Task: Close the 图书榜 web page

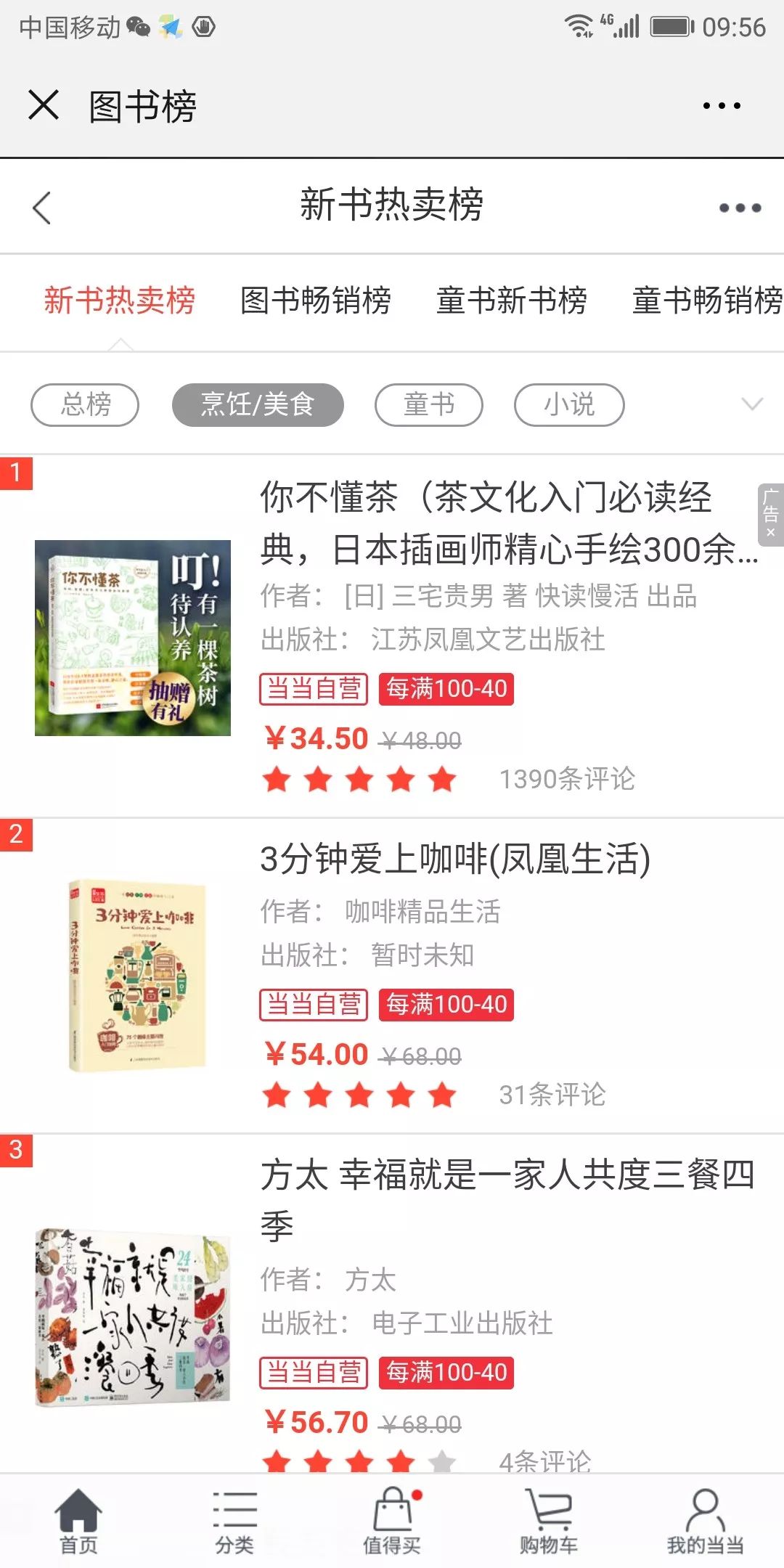Action: tap(44, 105)
